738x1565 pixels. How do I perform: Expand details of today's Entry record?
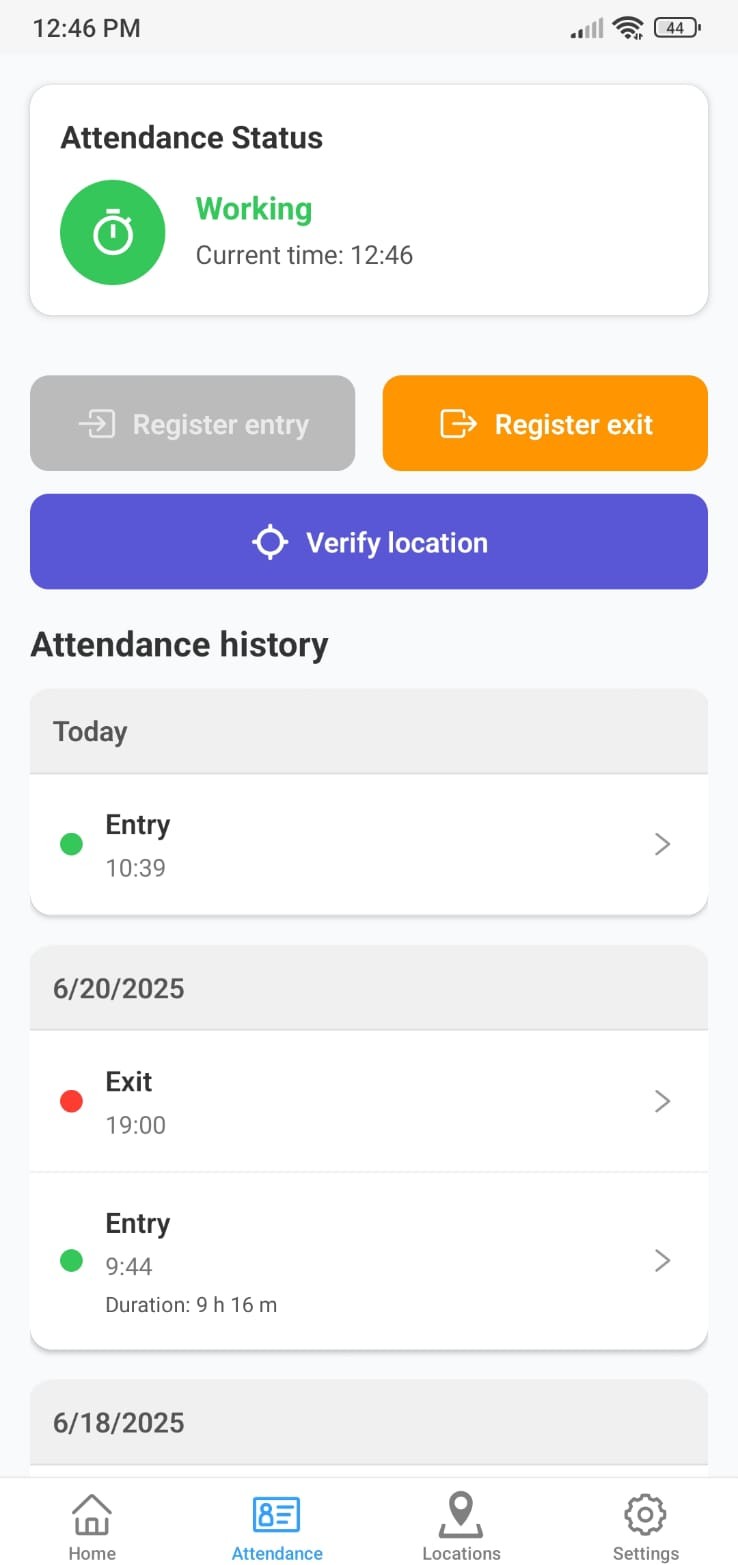click(x=661, y=844)
